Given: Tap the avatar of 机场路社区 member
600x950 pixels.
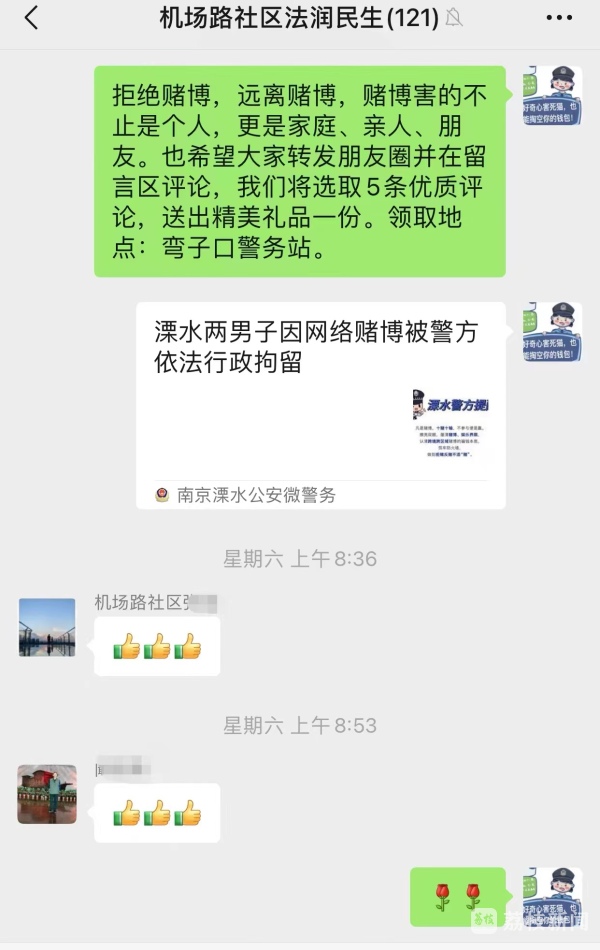Looking at the screenshot, I should 47,627.
